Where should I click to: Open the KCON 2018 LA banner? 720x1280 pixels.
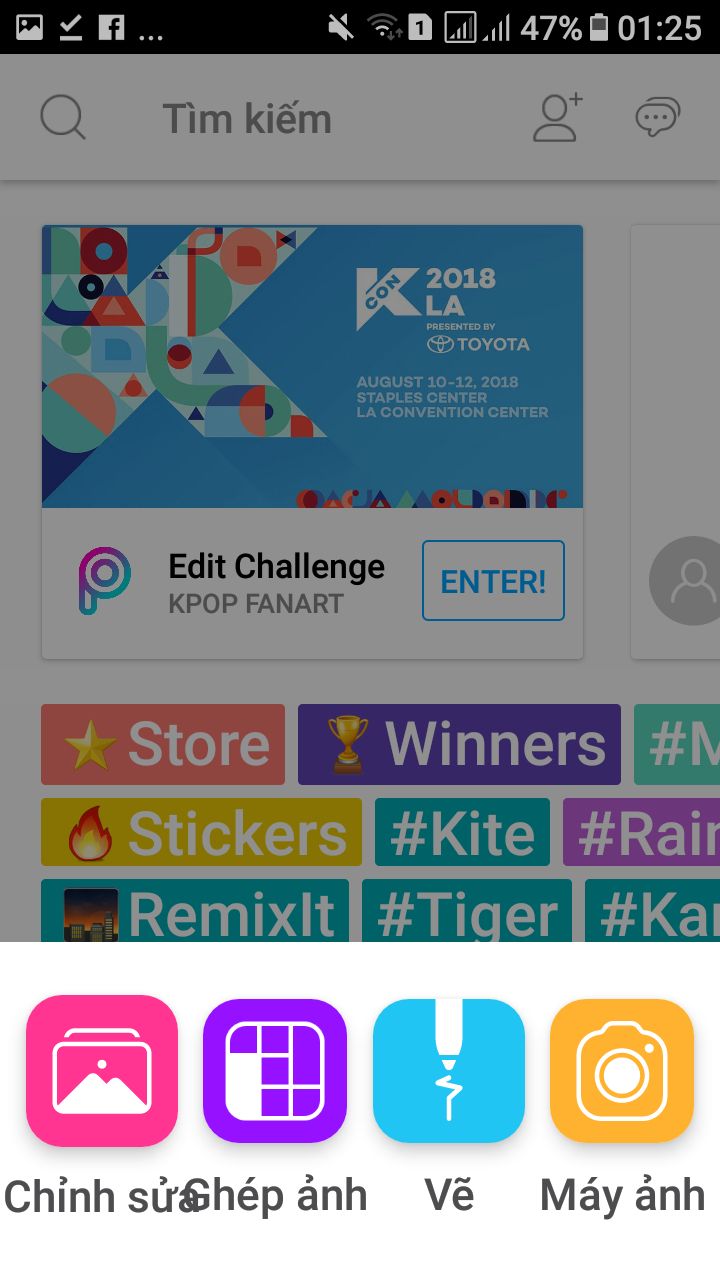[312, 366]
